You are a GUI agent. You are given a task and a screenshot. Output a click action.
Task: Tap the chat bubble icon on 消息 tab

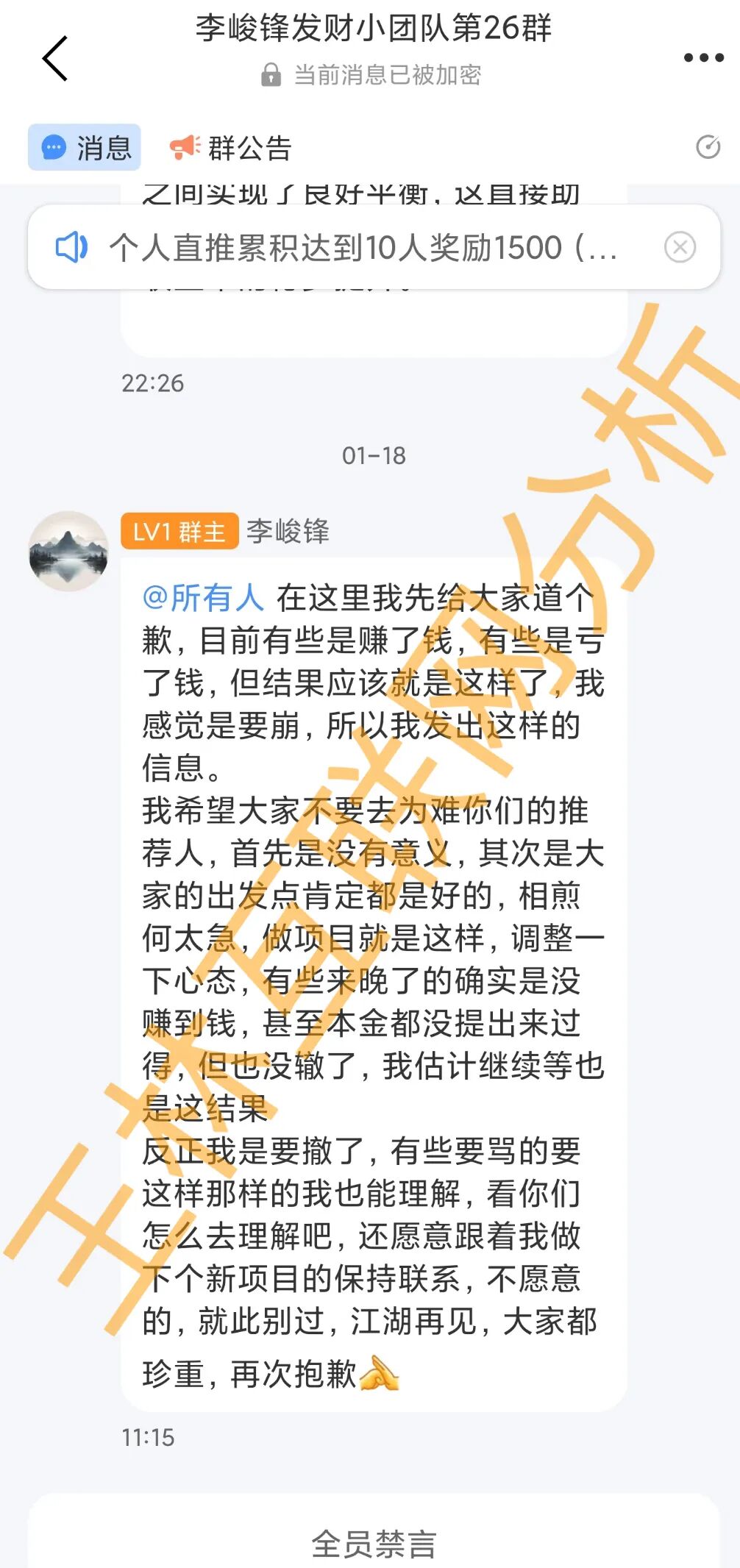pyautogui.click(x=52, y=147)
